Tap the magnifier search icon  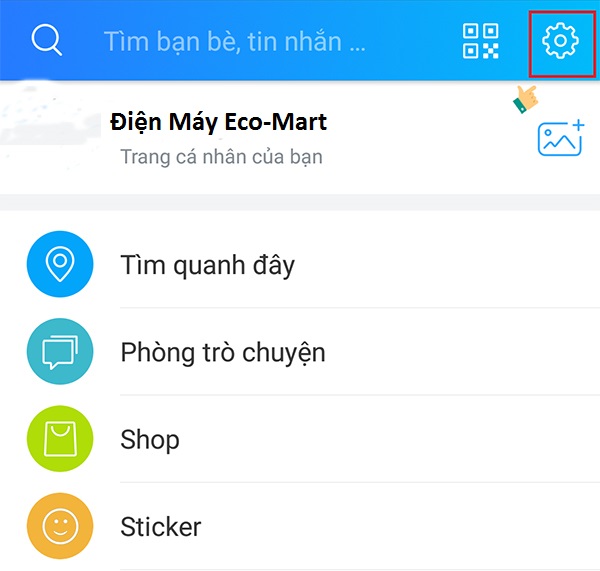(x=47, y=41)
